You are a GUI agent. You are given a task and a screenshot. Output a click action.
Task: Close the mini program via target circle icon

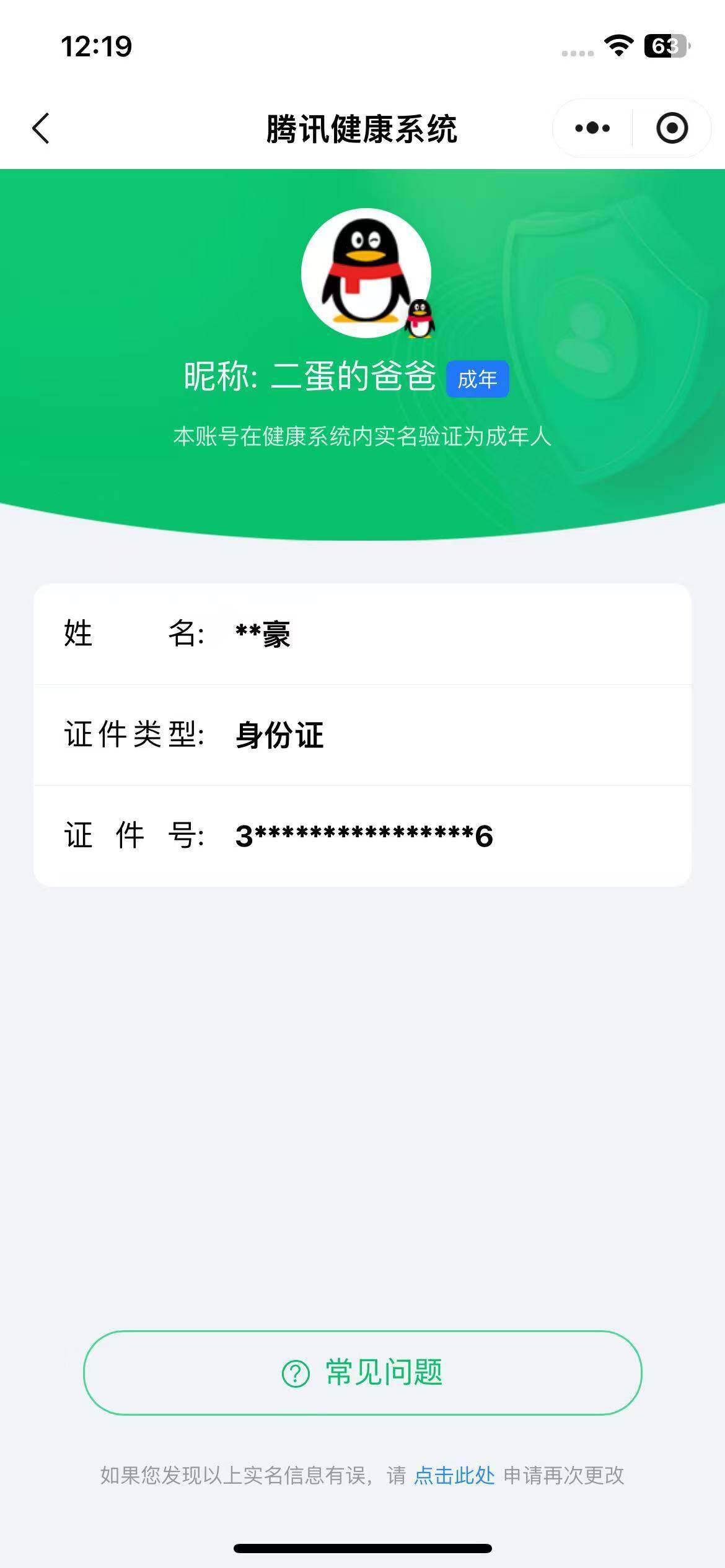point(672,128)
